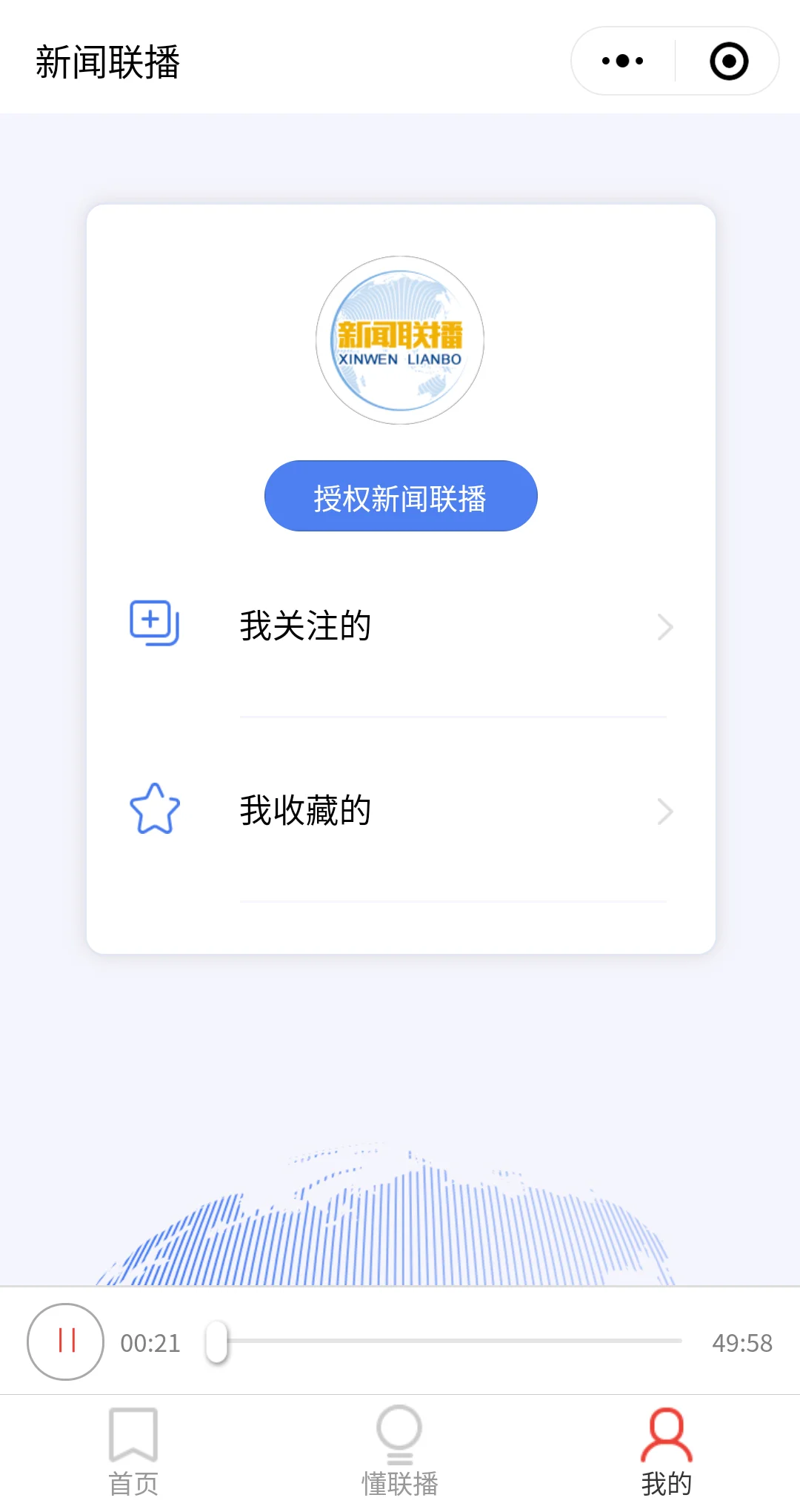This screenshot has width=800, height=1512.
Task: Close the mini program via target icon
Action: click(x=729, y=61)
